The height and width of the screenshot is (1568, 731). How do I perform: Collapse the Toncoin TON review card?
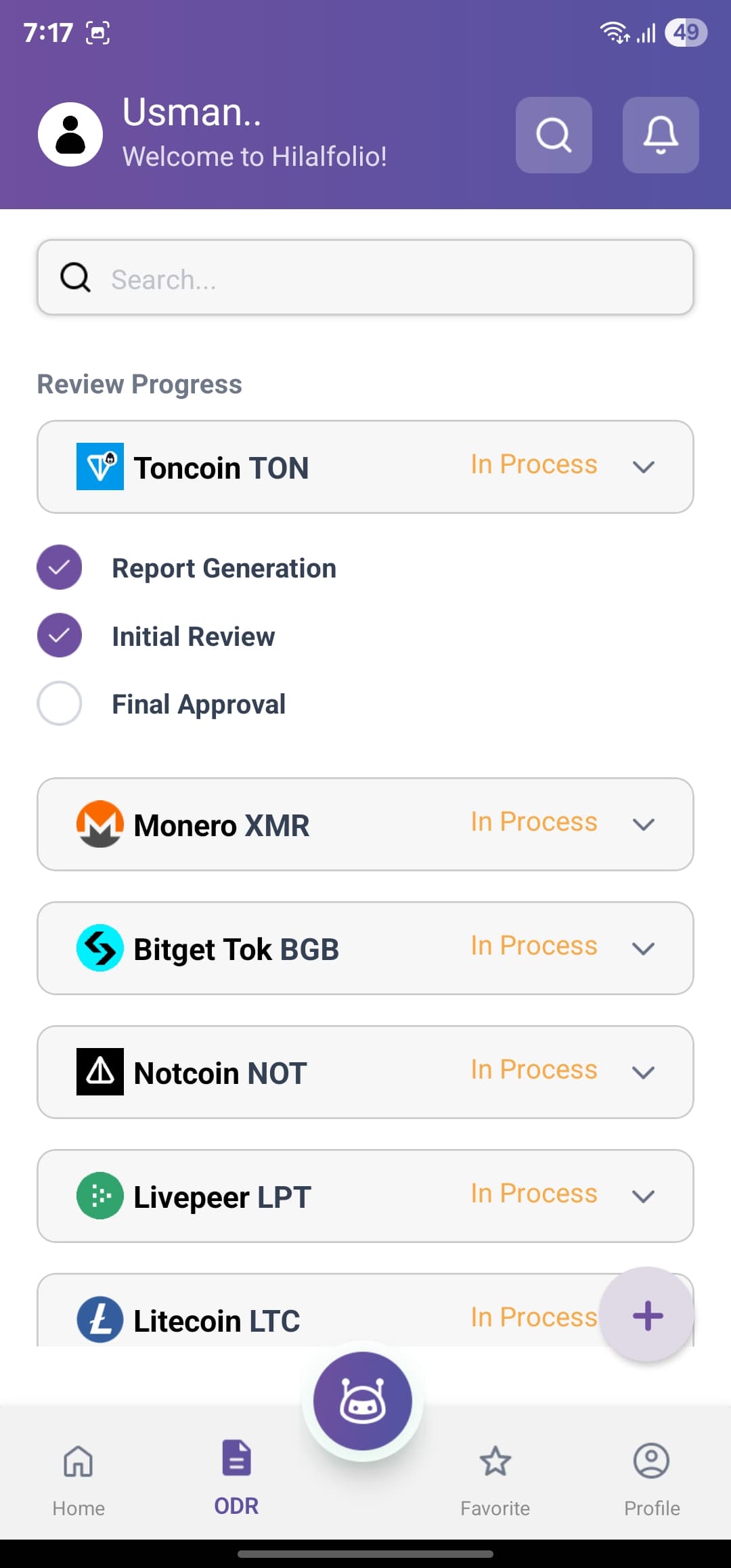tap(365, 467)
